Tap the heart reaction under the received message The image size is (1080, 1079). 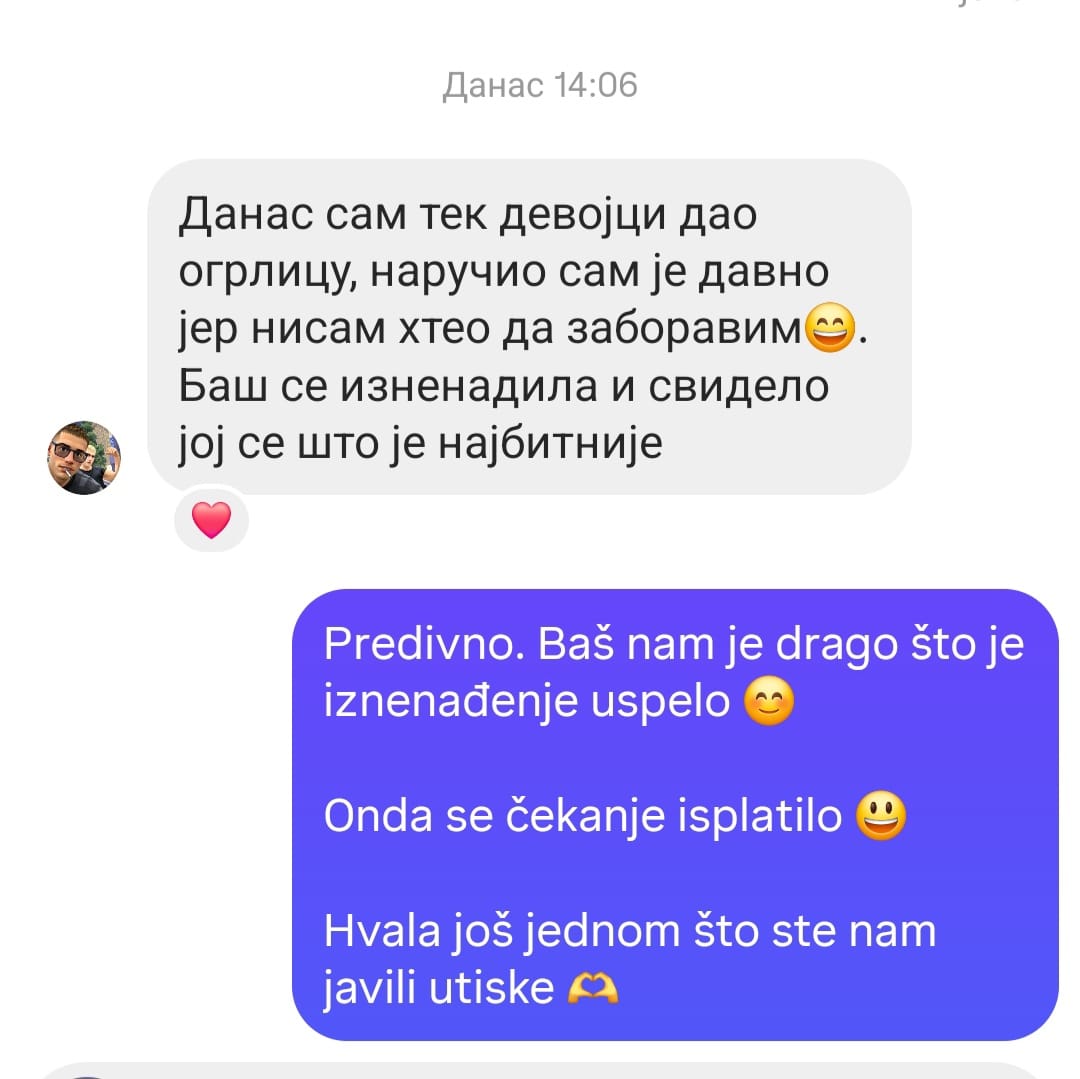[x=211, y=520]
